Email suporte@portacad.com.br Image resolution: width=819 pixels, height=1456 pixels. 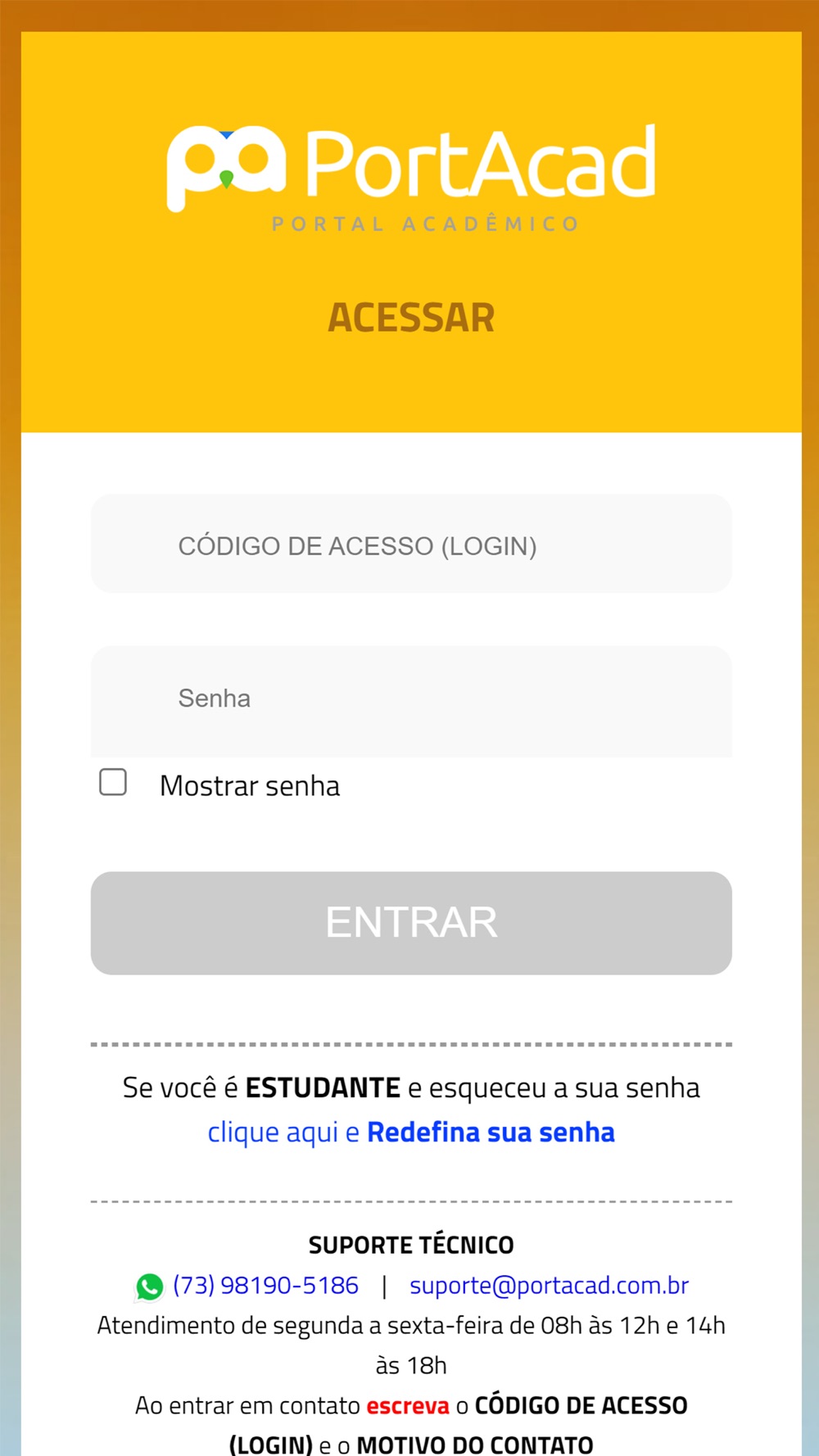point(549,1286)
